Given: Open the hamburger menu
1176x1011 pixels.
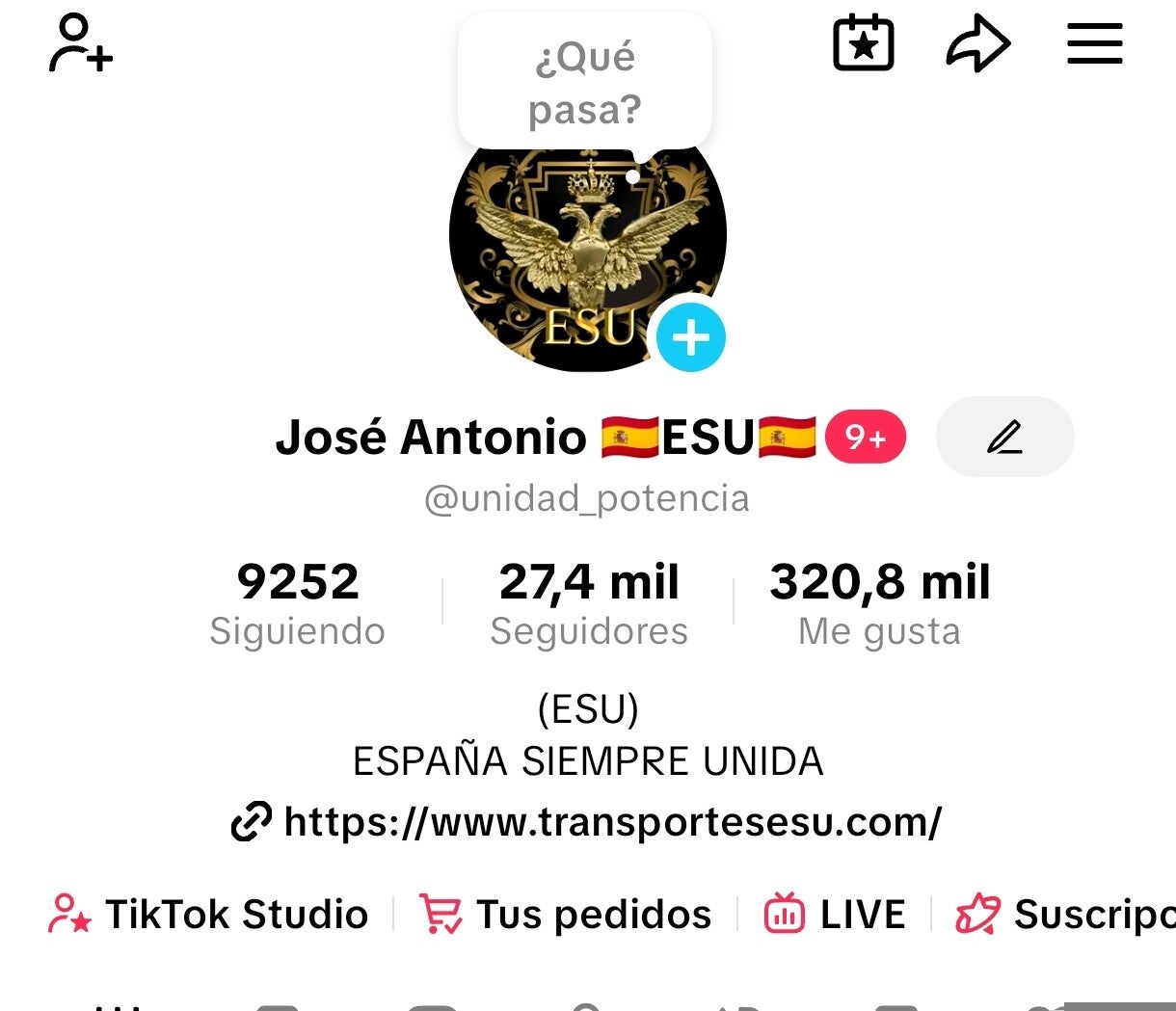Looking at the screenshot, I should tap(1094, 44).
